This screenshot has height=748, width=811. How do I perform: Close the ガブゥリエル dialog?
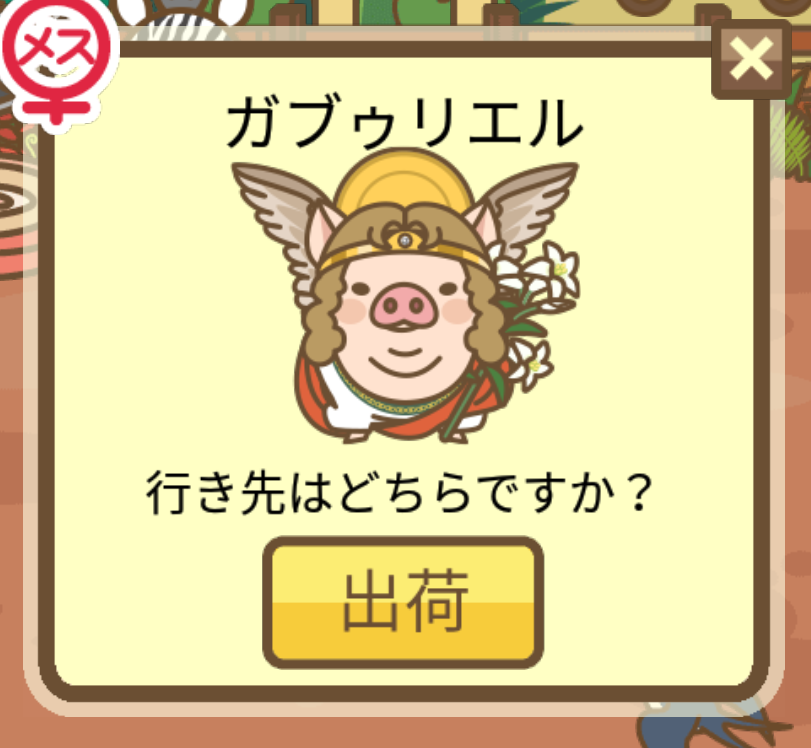(751, 61)
